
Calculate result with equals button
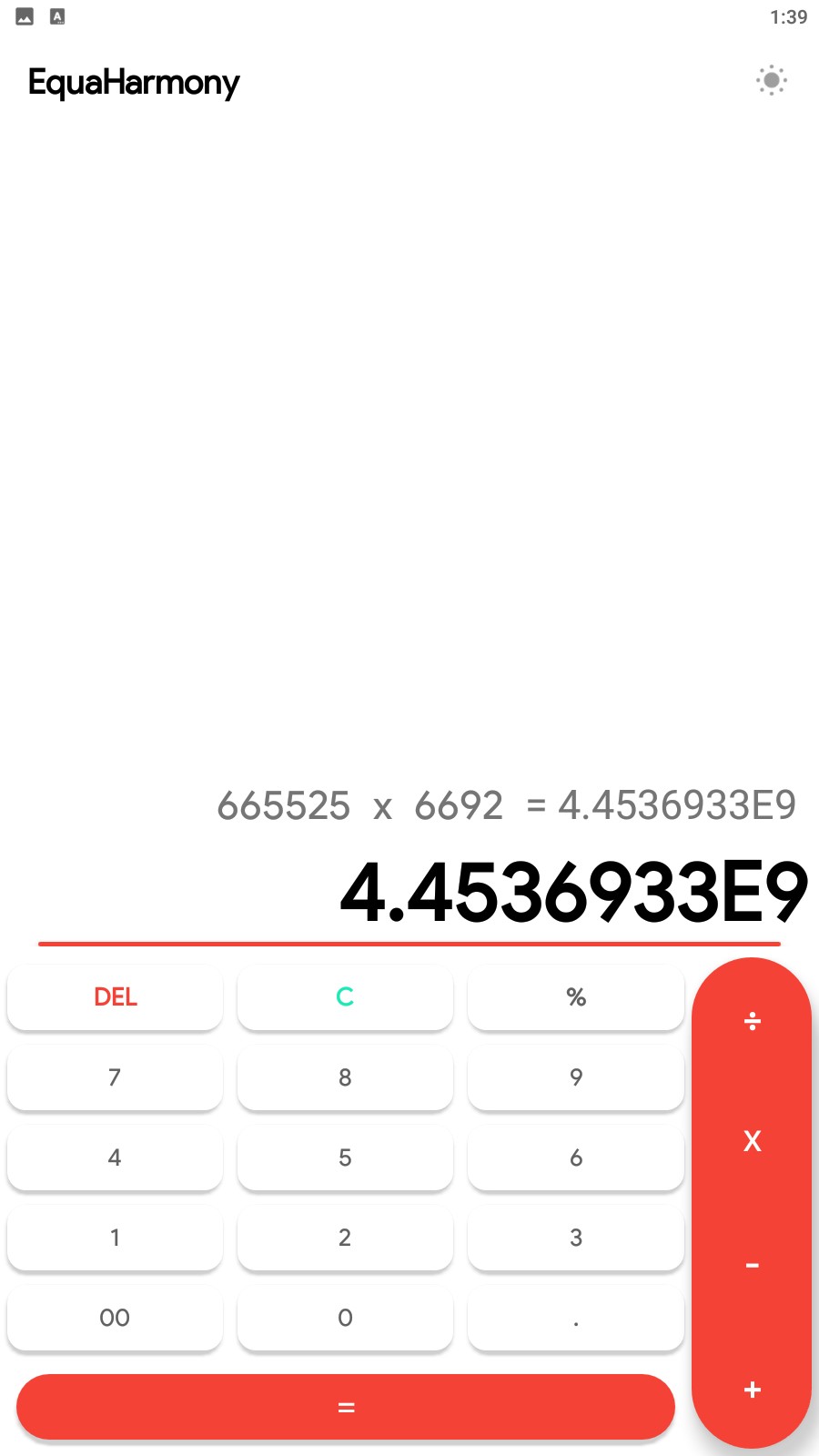(346, 1407)
